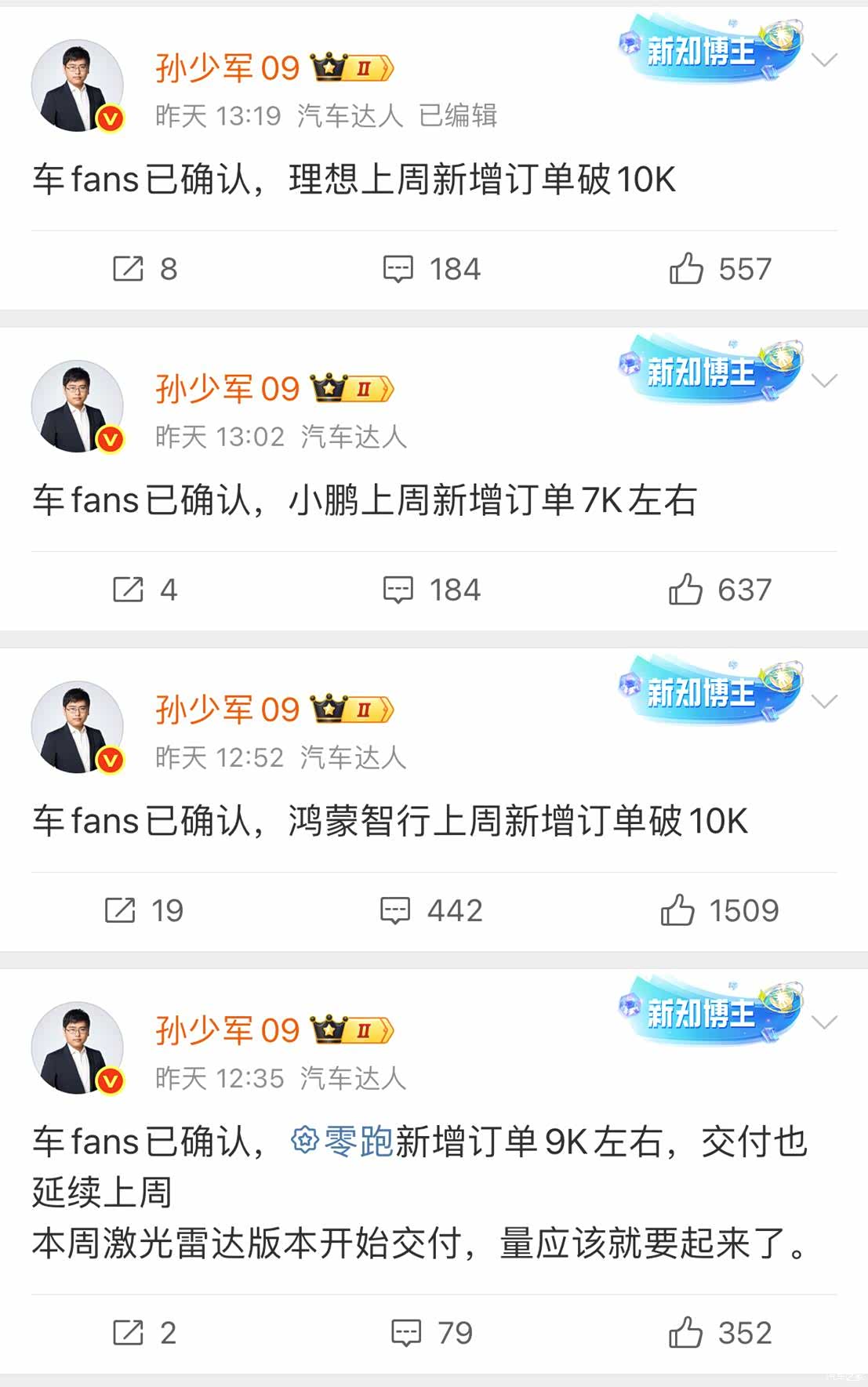The height and width of the screenshot is (1387, 868).
Task: Open the 零跑 topic link
Action: point(343,1141)
